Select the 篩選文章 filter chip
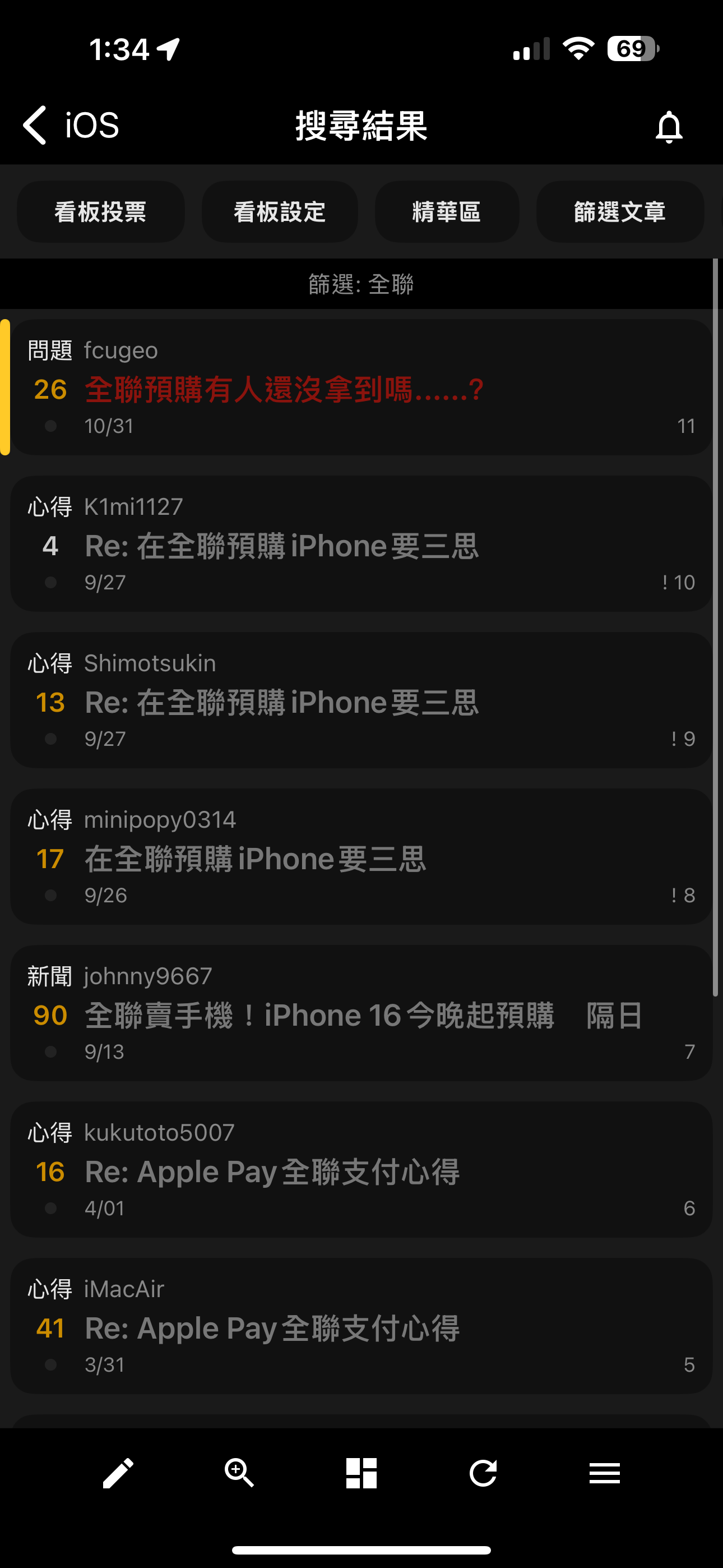723x1568 pixels. [619, 212]
